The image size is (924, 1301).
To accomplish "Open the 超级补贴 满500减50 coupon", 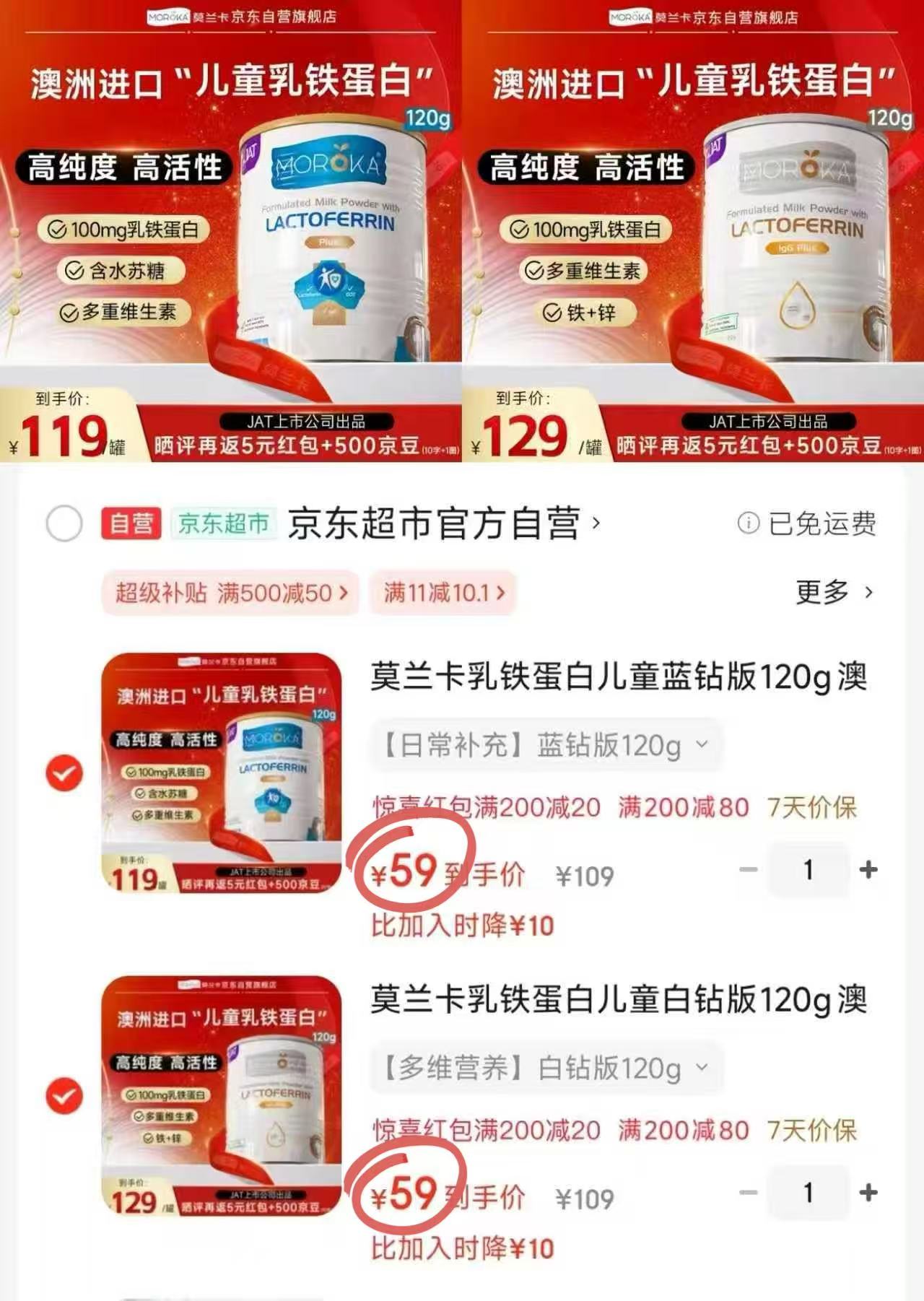I will coord(231,591).
